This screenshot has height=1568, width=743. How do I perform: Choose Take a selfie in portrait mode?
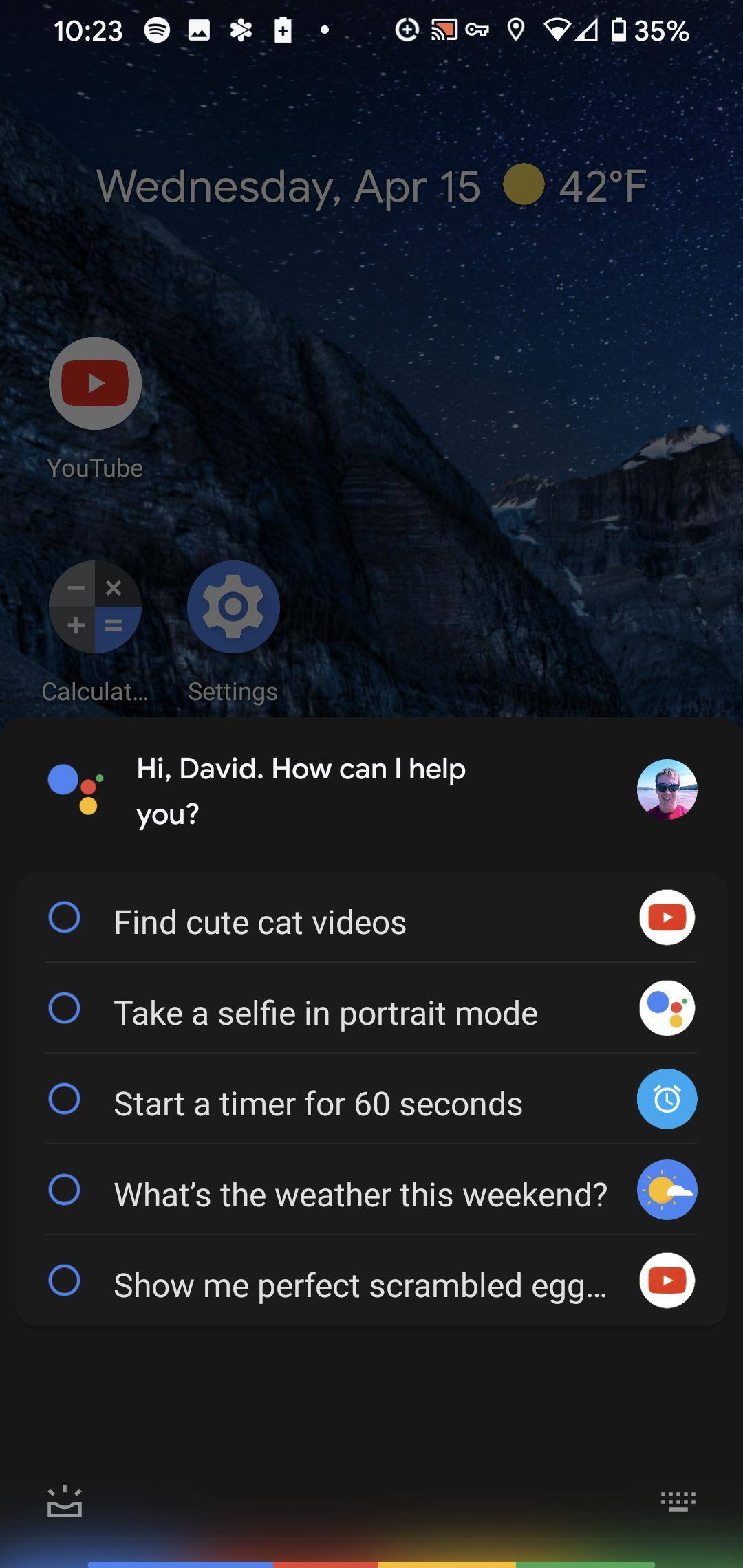[x=325, y=1012]
